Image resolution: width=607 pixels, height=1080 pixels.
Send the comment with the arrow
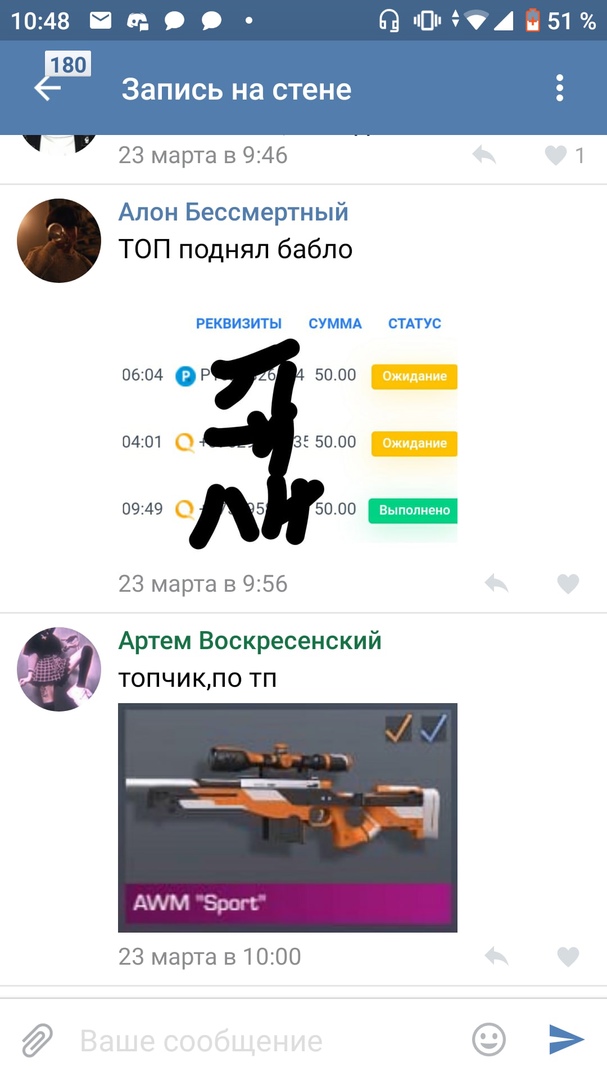566,1040
